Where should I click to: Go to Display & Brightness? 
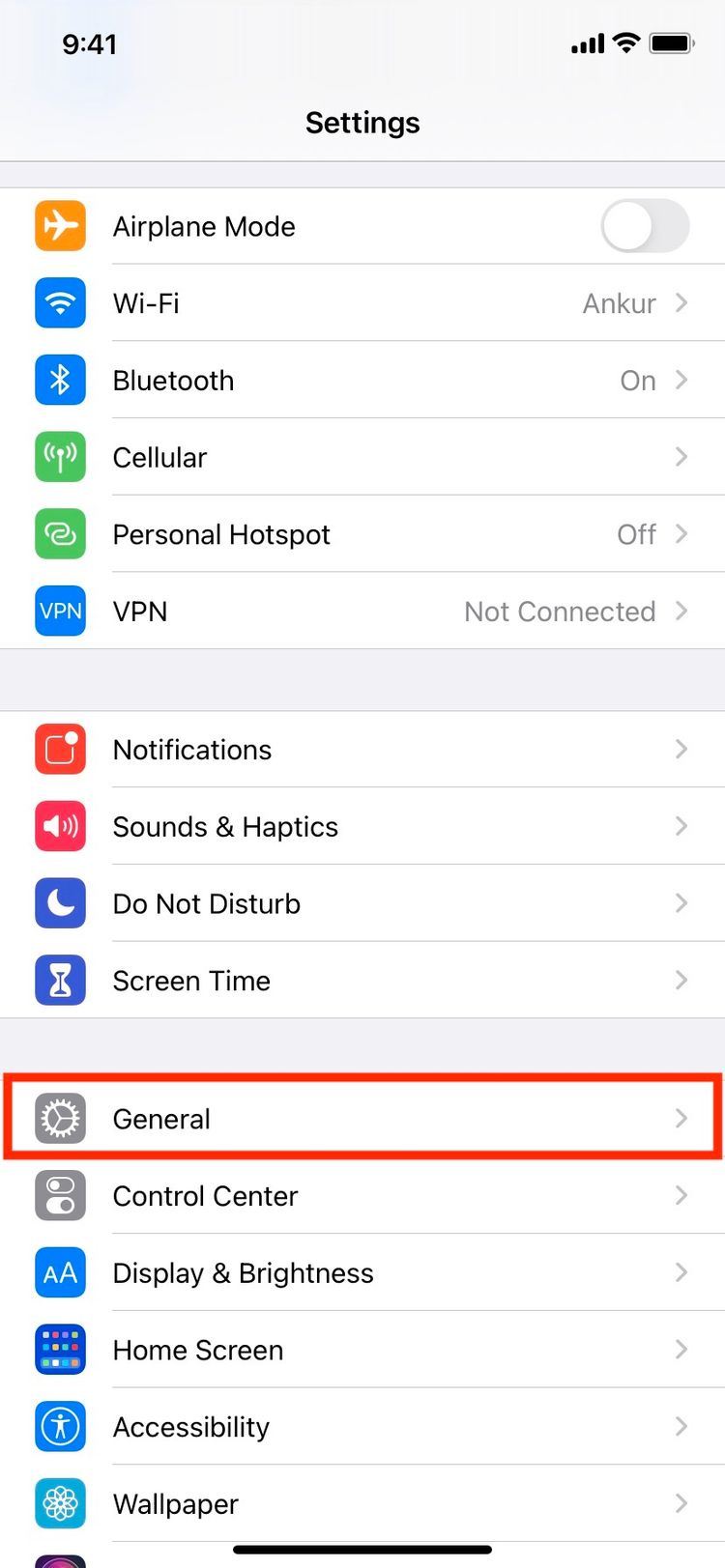362,1273
